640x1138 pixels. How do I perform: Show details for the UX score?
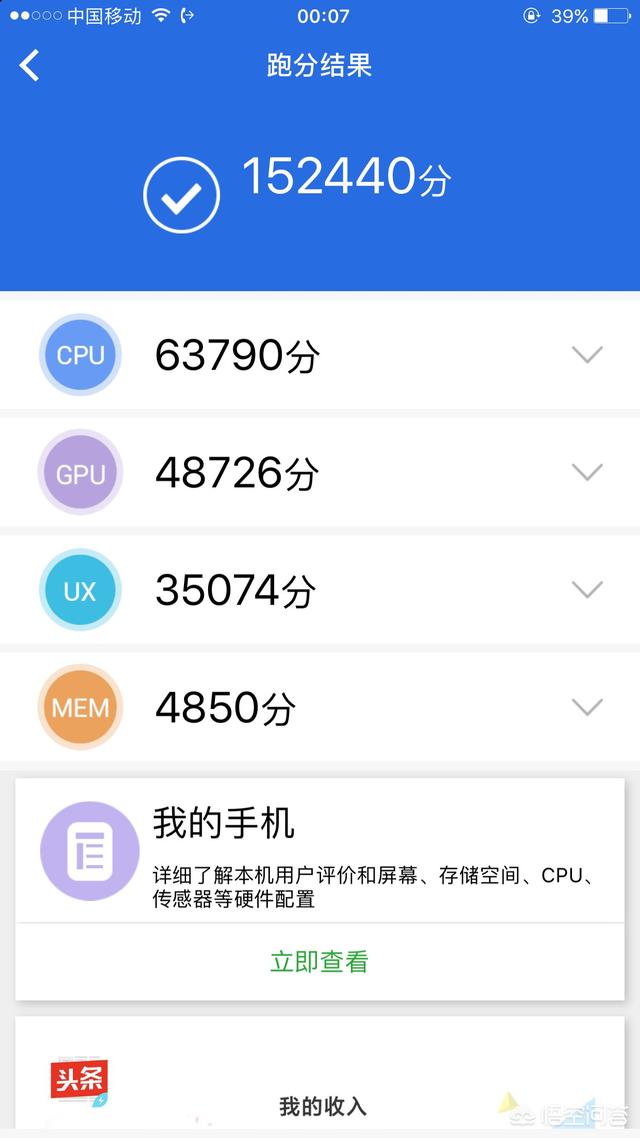point(586,590)
